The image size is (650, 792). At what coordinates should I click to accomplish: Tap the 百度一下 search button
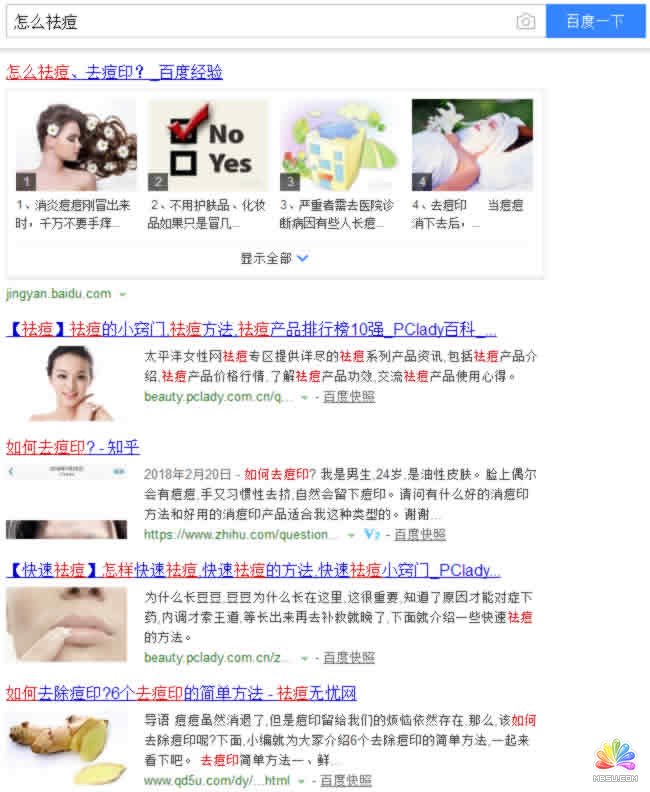pyautogui.click(x=595, y=21)
